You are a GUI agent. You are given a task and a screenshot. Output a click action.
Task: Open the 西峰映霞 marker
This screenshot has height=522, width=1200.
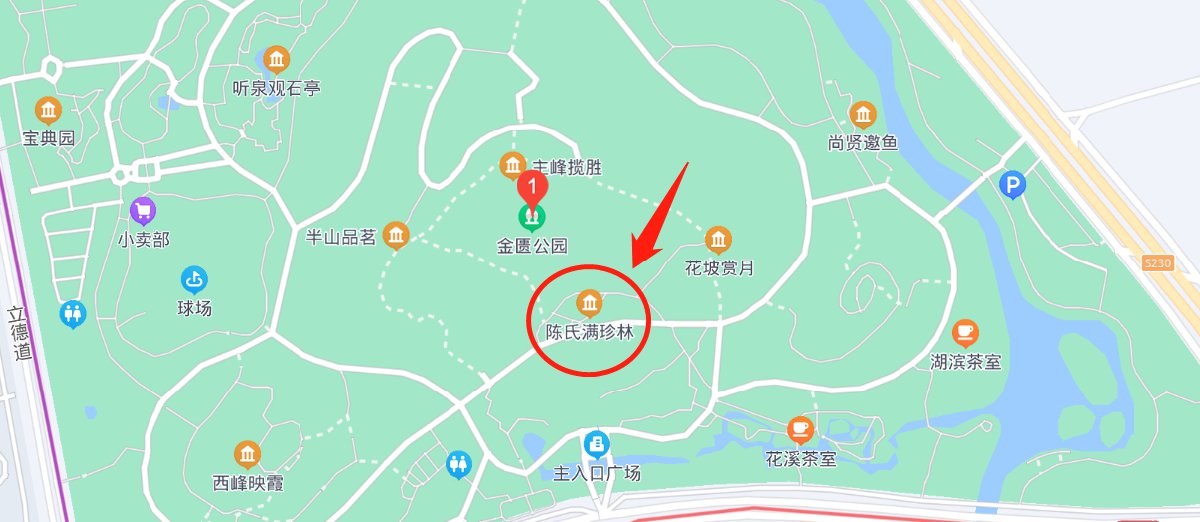click(x=247, y=454)
